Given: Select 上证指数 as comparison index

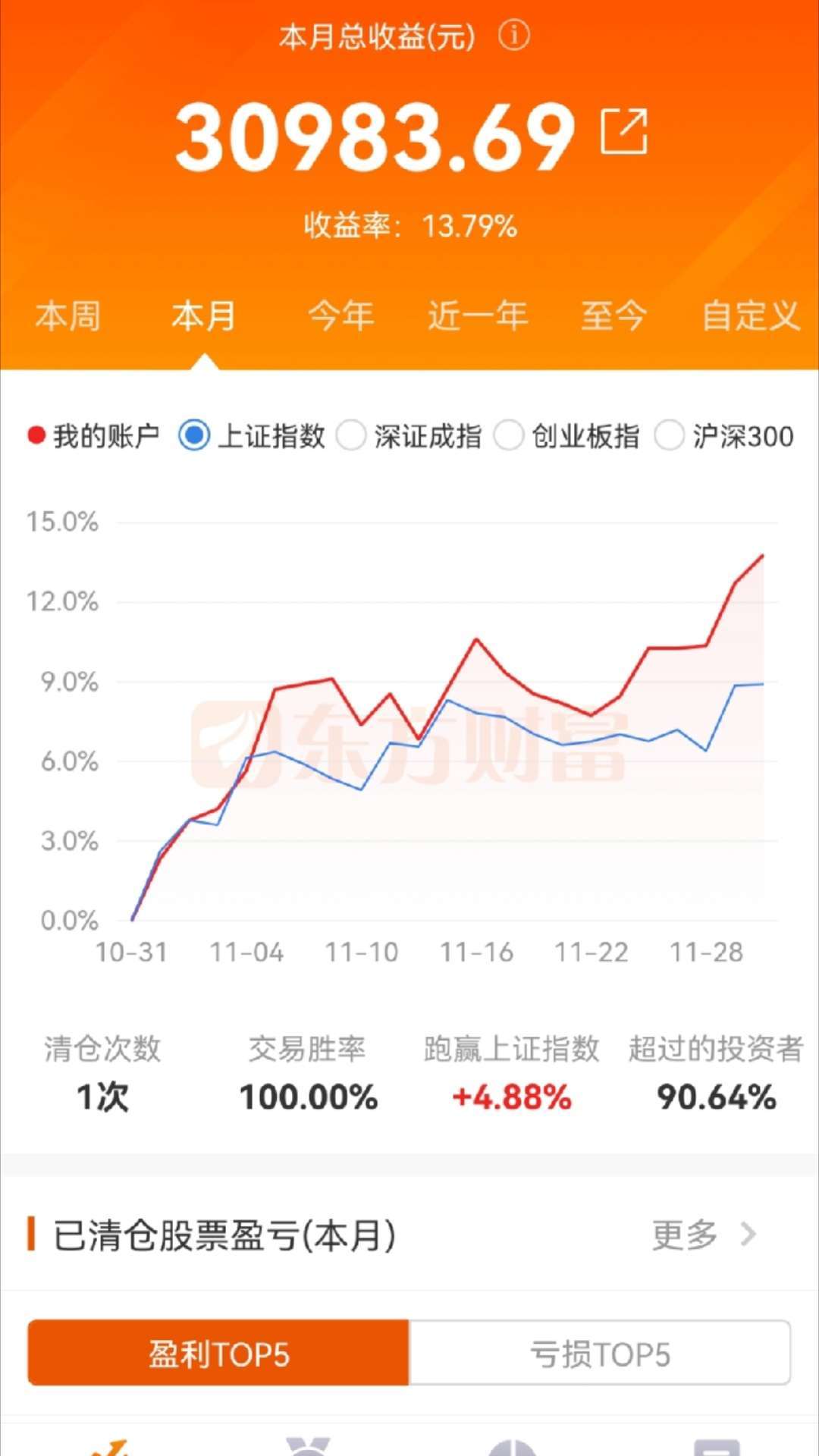Looking at the screenshot, I should point(252,436).
